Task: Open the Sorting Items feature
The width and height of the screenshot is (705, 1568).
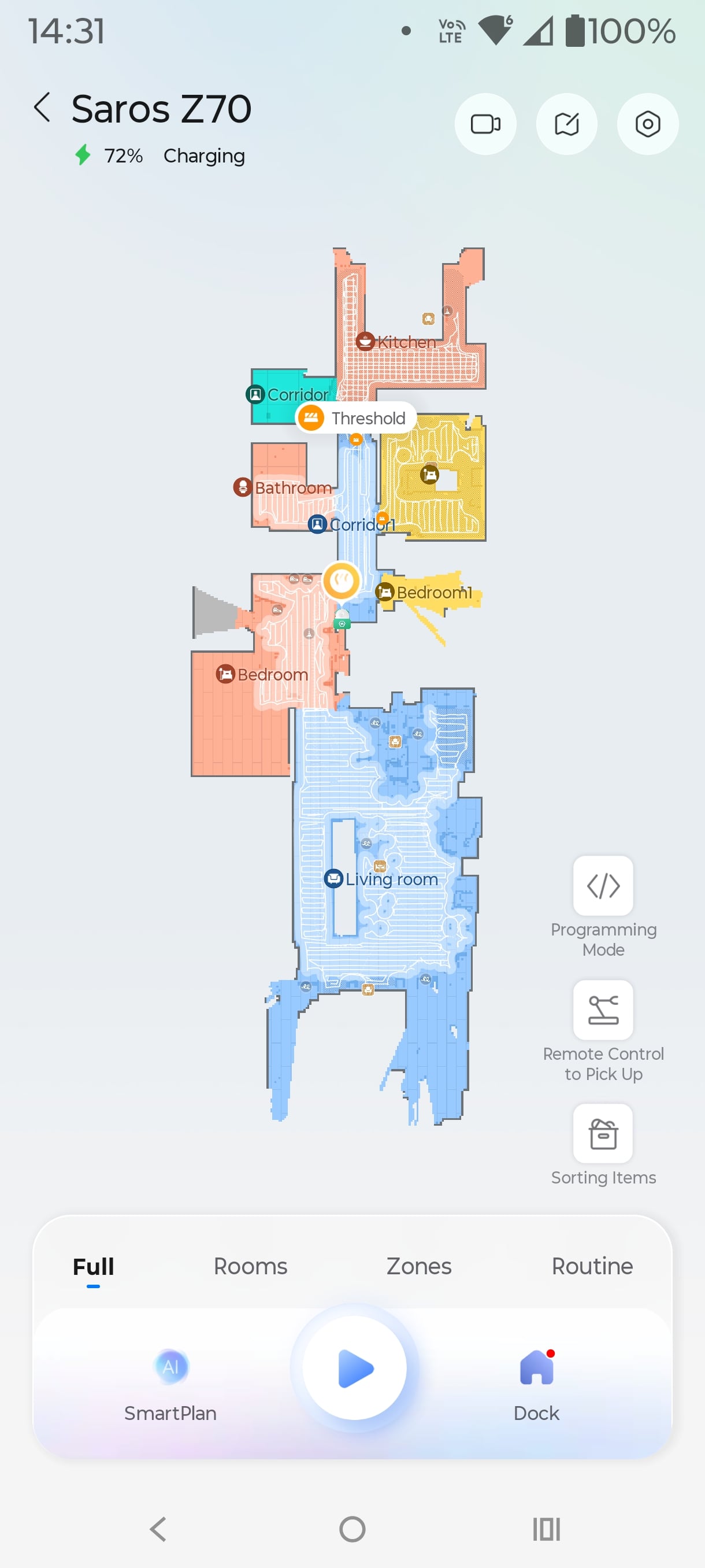Action: pos(603,1134)
